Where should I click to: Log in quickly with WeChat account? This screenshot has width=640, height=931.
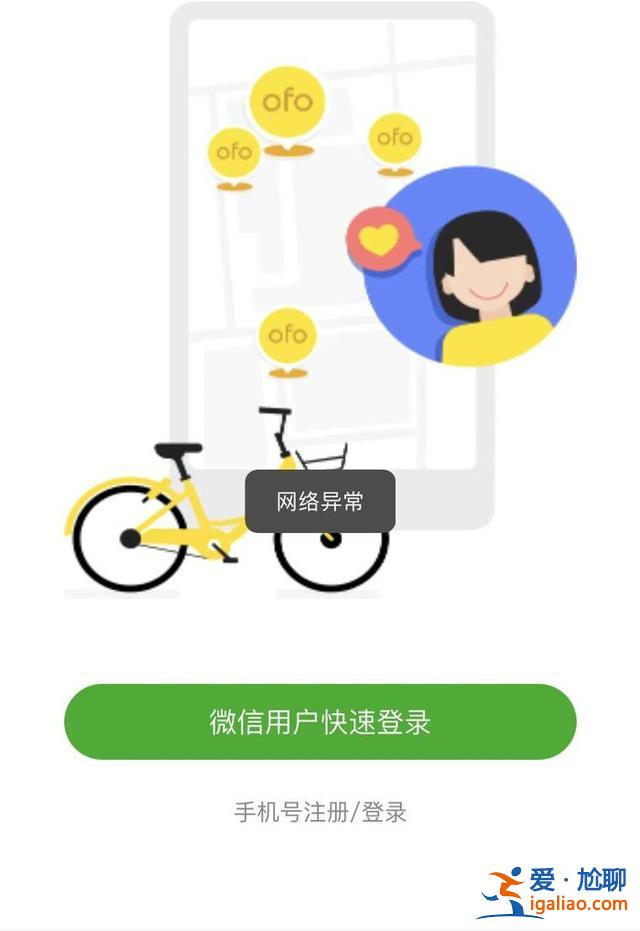pyautogui.click(x=320, y=721)
